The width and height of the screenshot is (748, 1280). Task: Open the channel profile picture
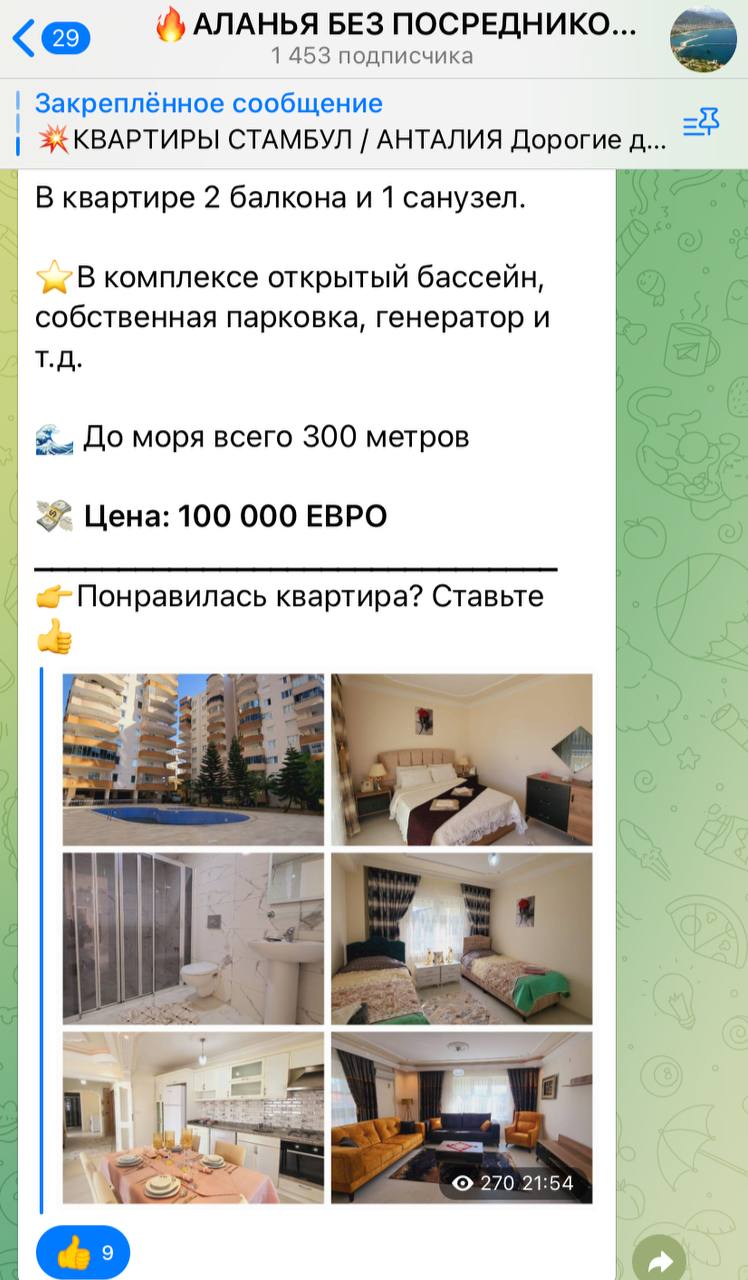tap(703, 39)
